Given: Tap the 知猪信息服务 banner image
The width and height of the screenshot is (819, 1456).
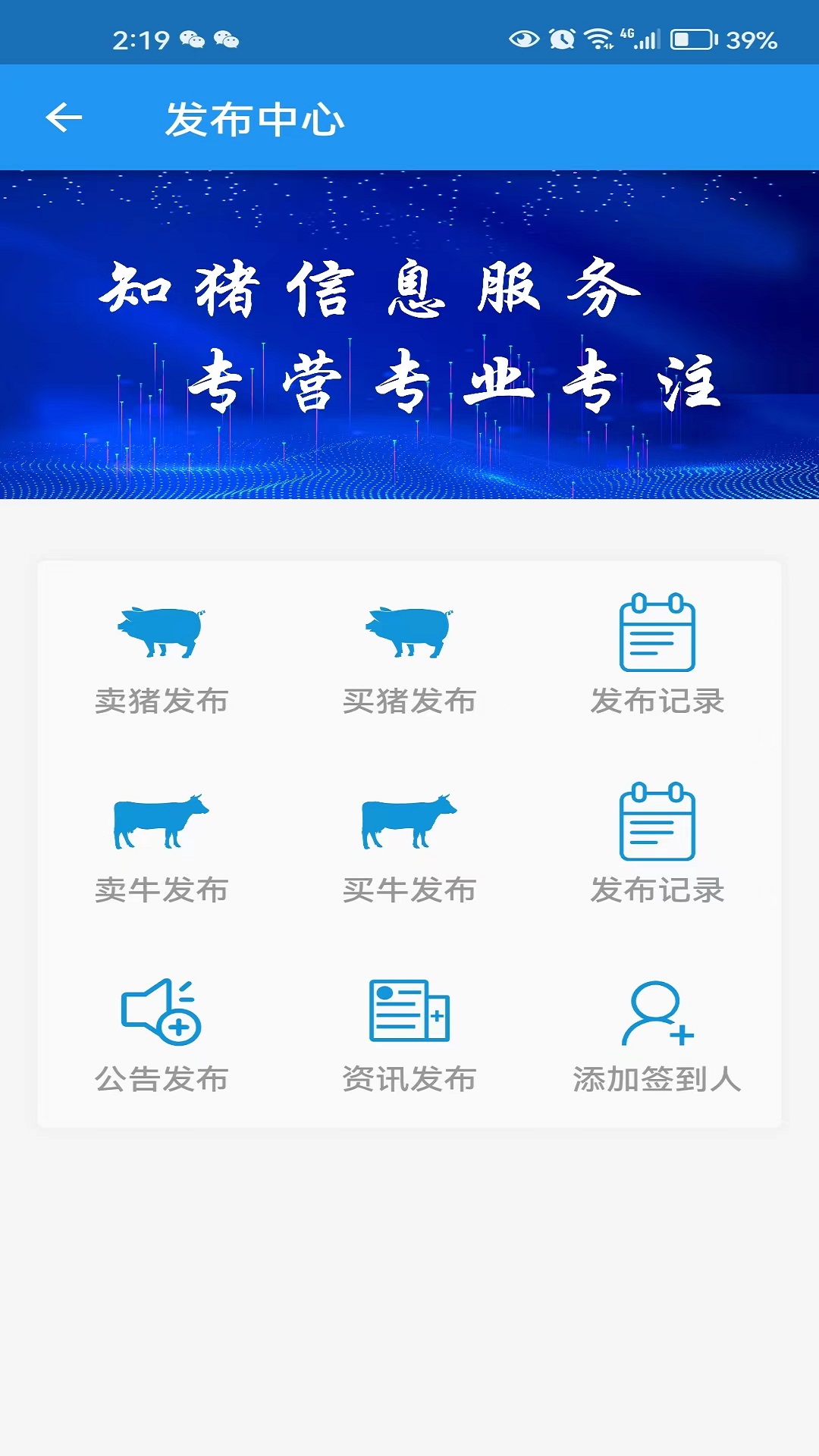Looking at the screenshot, I should pyautogui.click(x=409, y=334).
